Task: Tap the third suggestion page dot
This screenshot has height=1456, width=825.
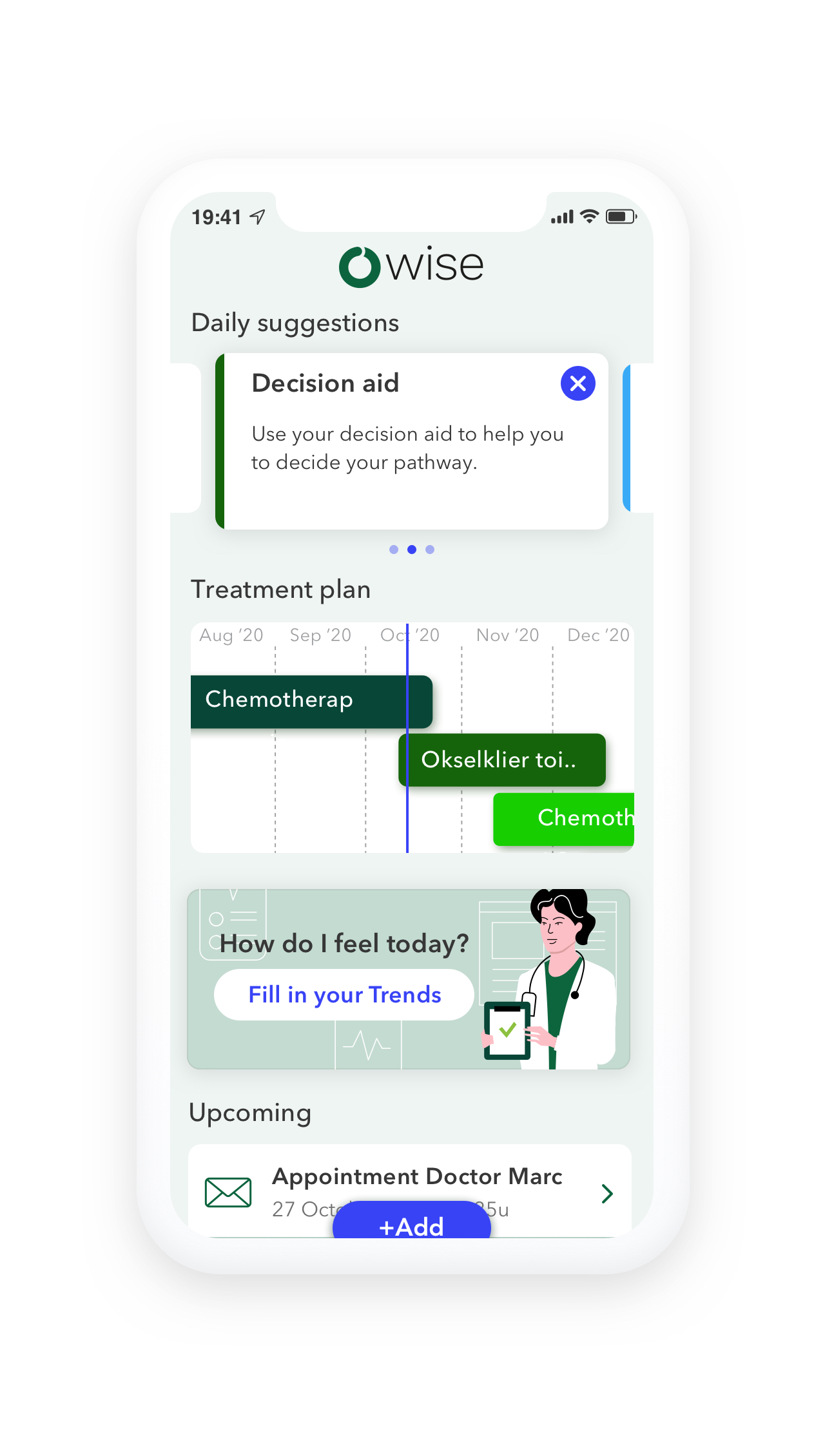Action: click(430, 550)
